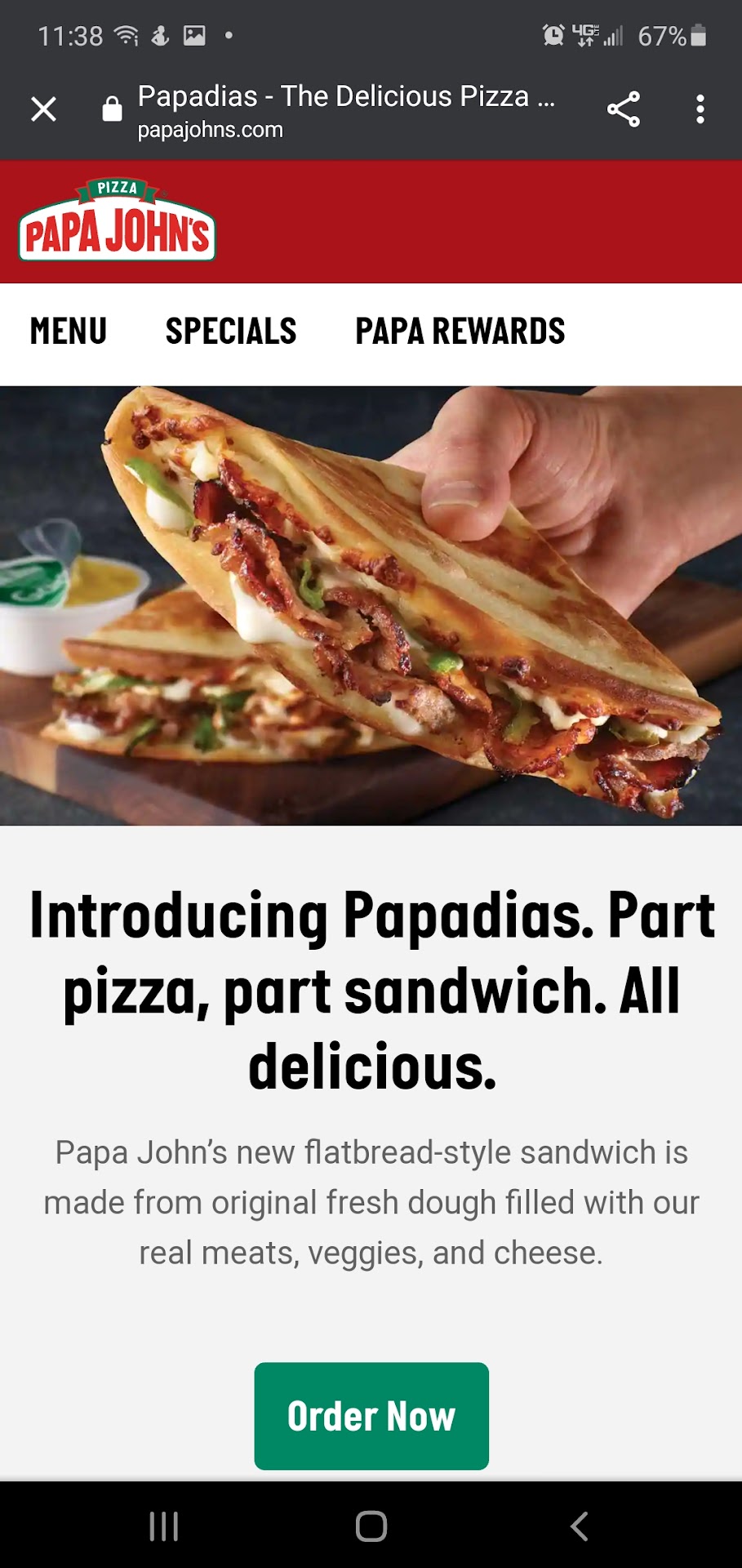Go back using the system back button
The image size is (742, 1568).
(579, 1526)
